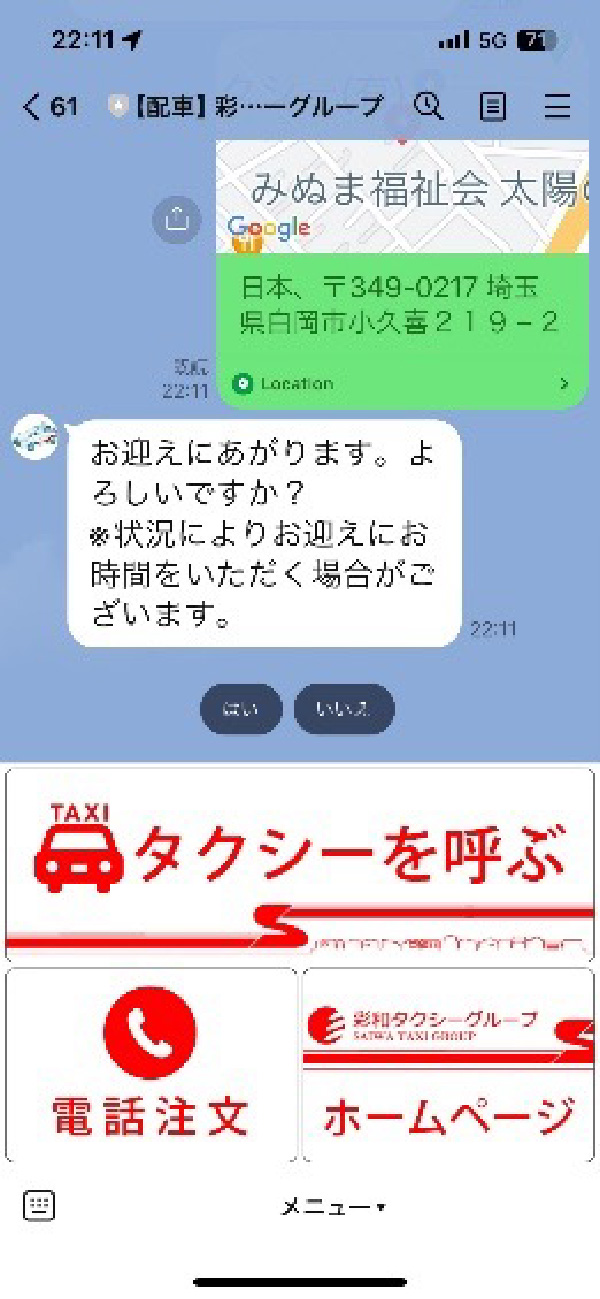The width and height of the screenshot is (600, 1299).
Task: Collapse the メニュー rich menu
Action: click(x=331, y=1207)
